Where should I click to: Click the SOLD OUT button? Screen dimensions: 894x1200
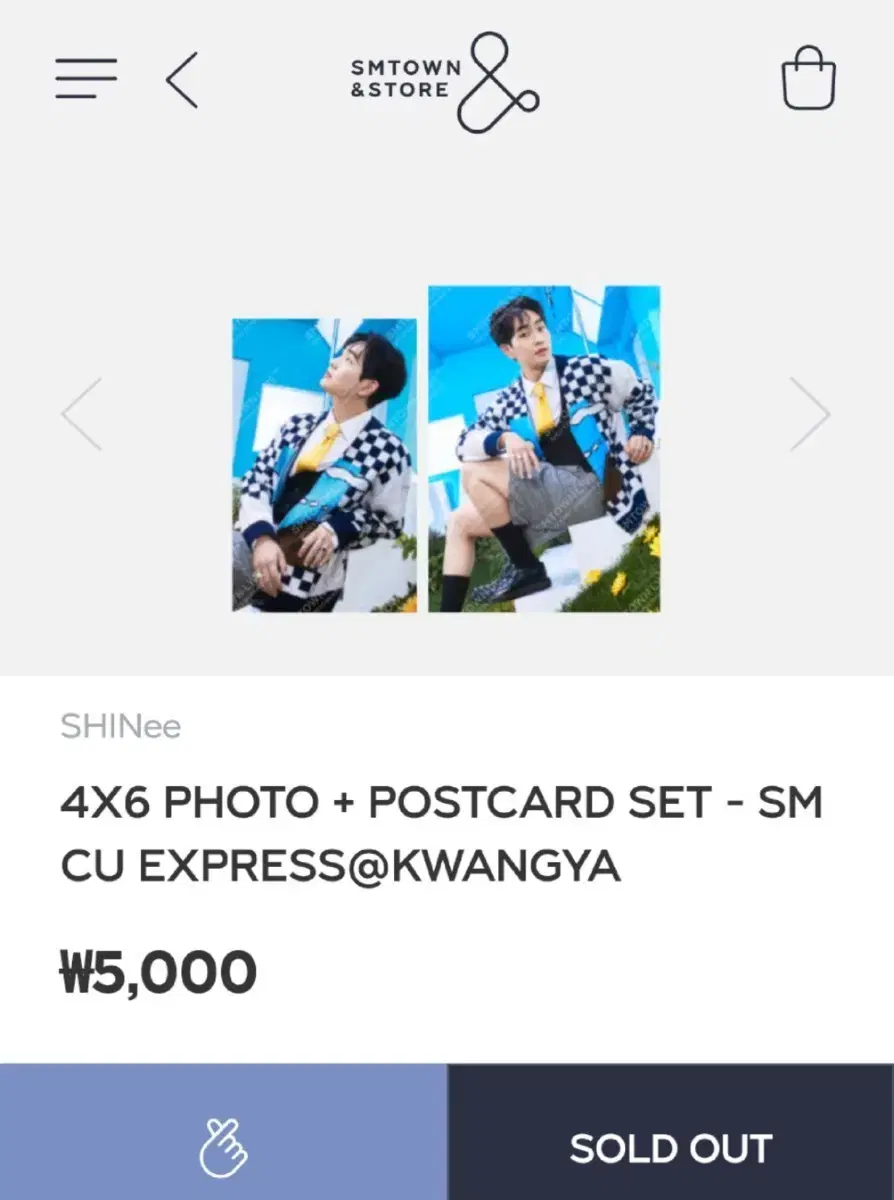[670, 1146]
